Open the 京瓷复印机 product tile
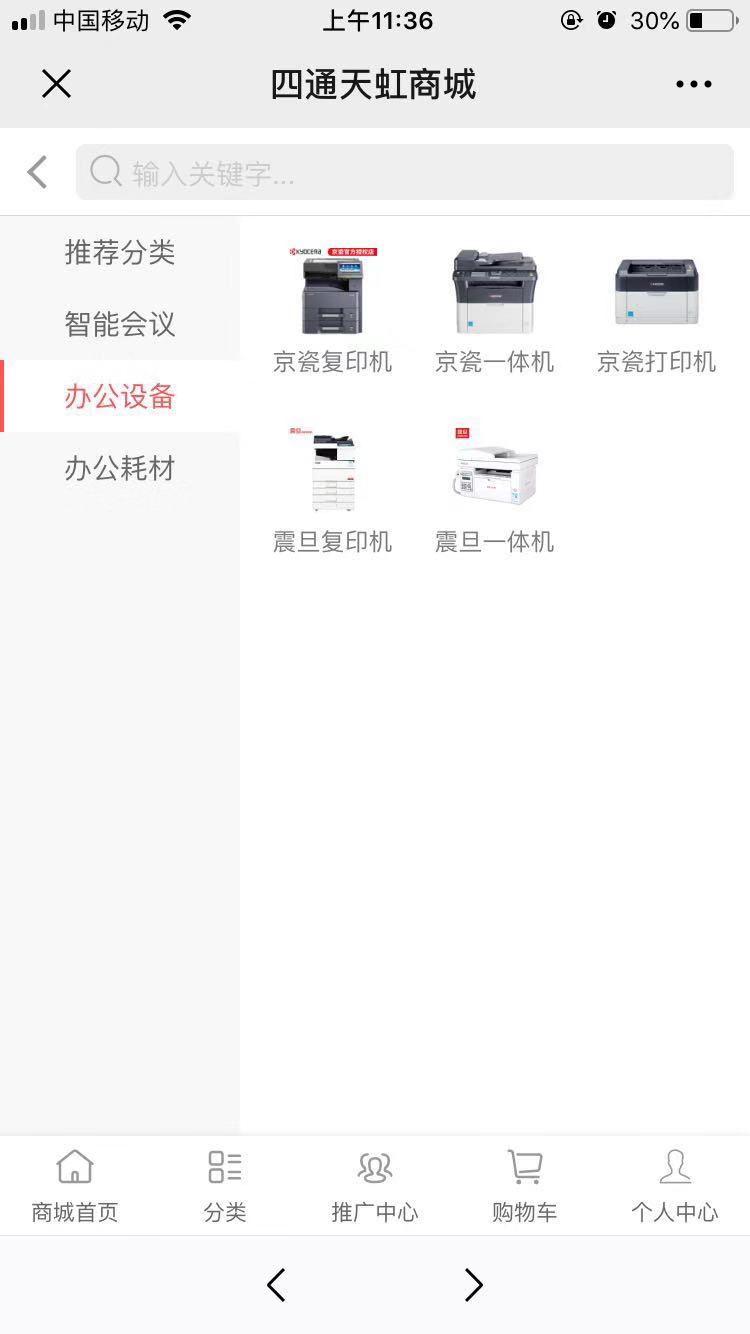Screen dimensions: 750x1334 [x=332, y=310]
